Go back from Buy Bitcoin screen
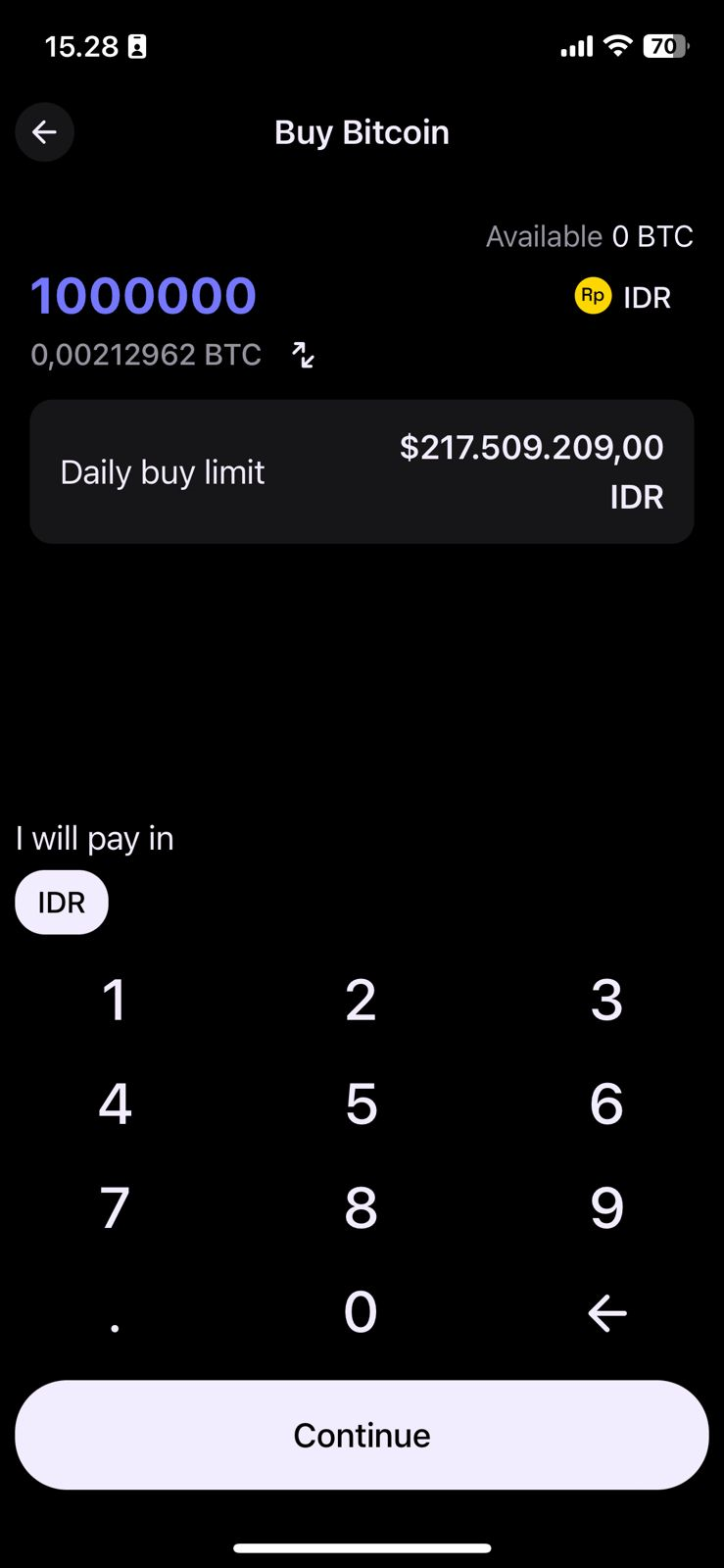 click(x=44, y=132)
